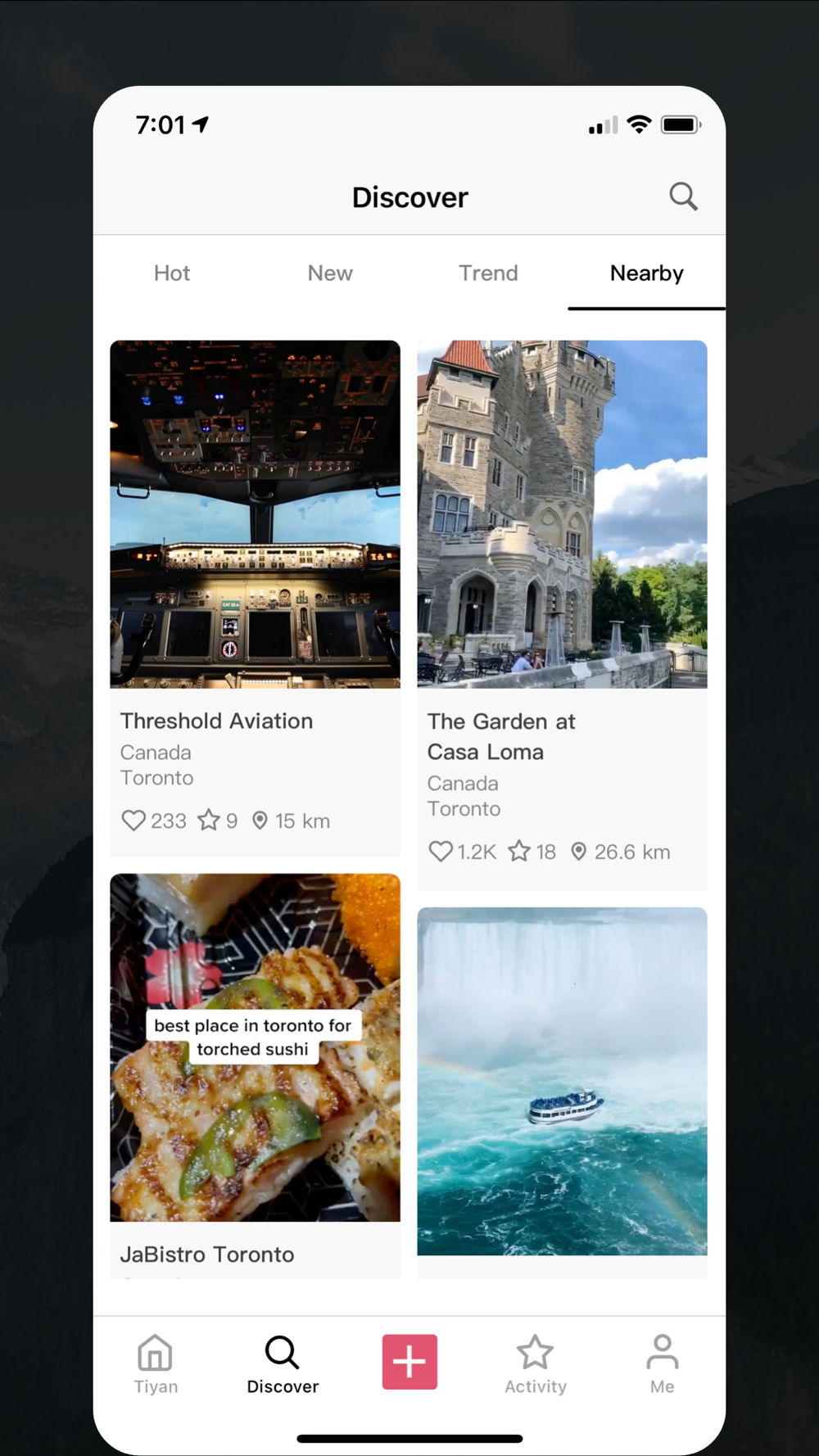This screenshot has height=1456, width=819.
Task: Open search from the Discover header
Action: pos(683,197)
